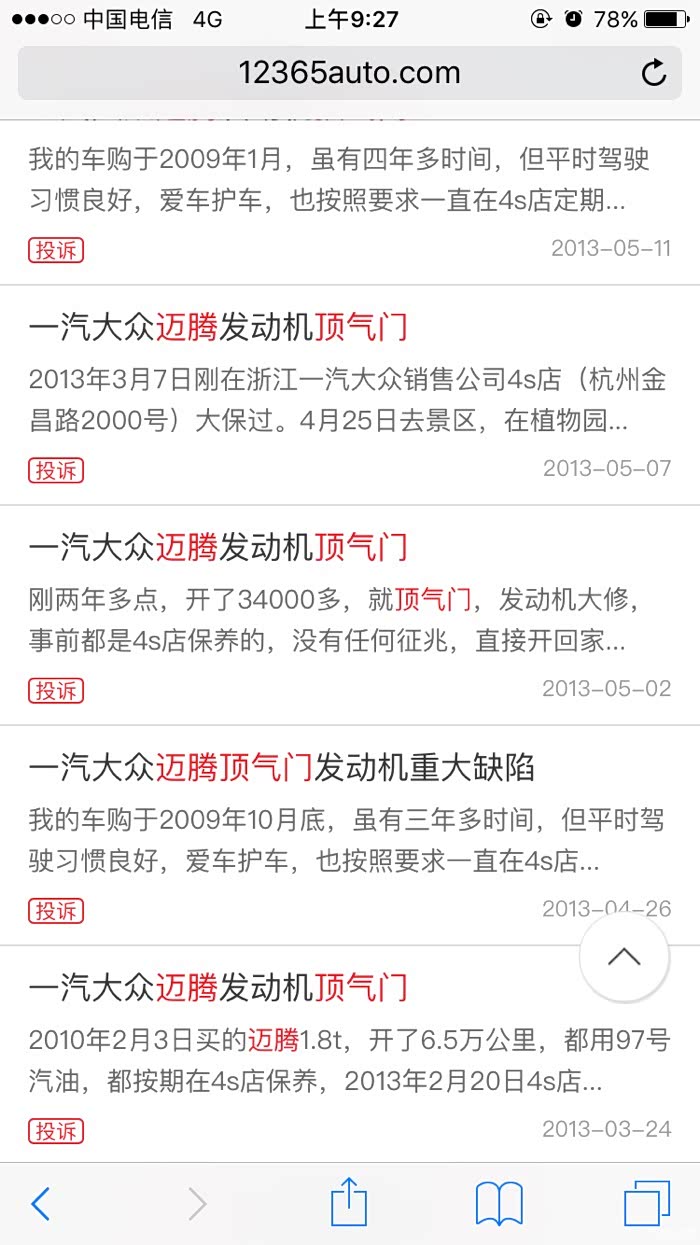Go back to the previous page

click(x=41, y=1204)
